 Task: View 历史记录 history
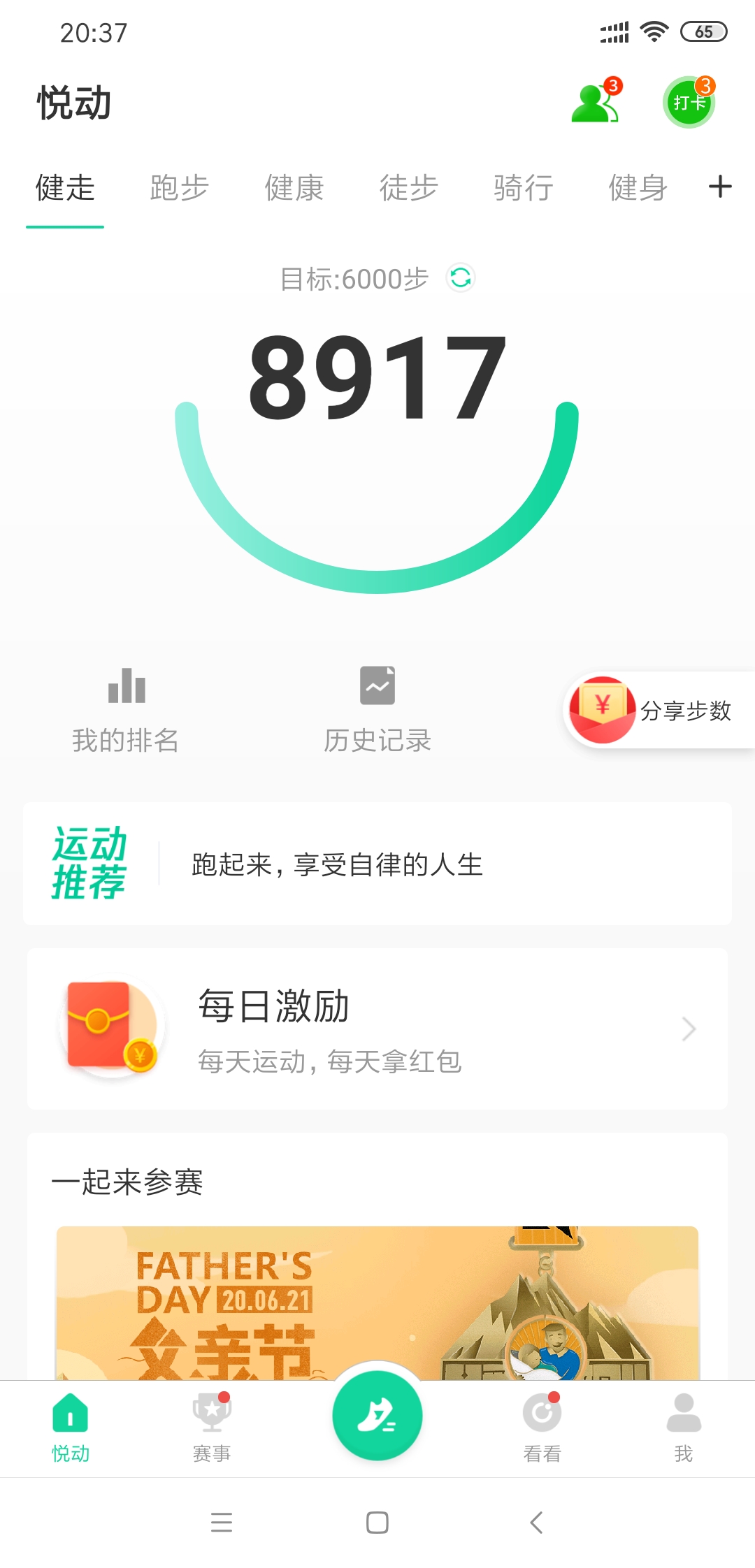coord(377,709)
